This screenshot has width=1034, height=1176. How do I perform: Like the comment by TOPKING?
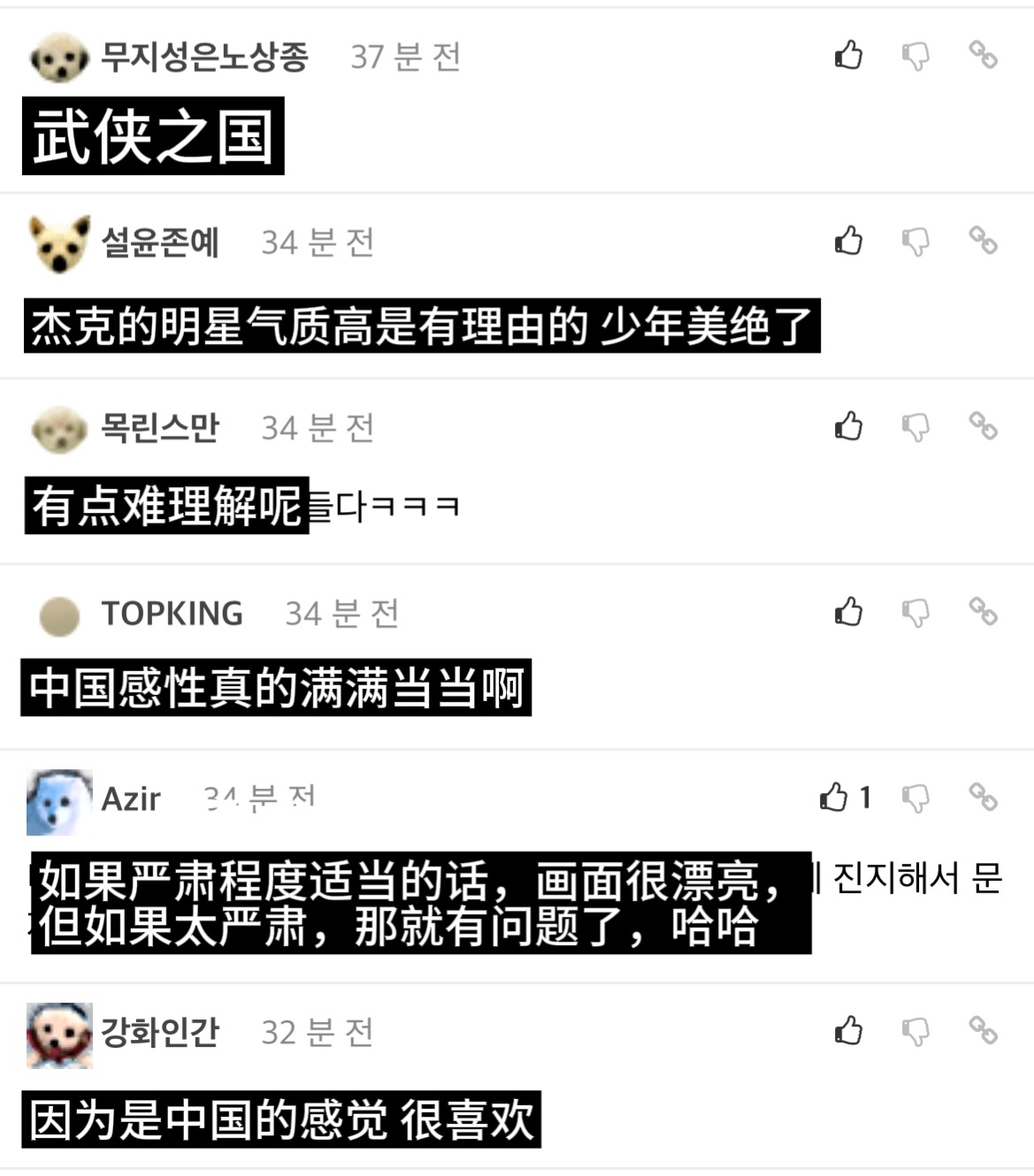click(848, 612)
